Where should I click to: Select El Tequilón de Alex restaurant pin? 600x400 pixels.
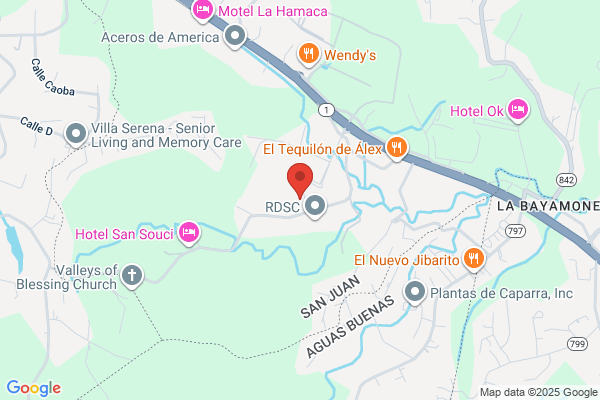(x=398, y=149)
